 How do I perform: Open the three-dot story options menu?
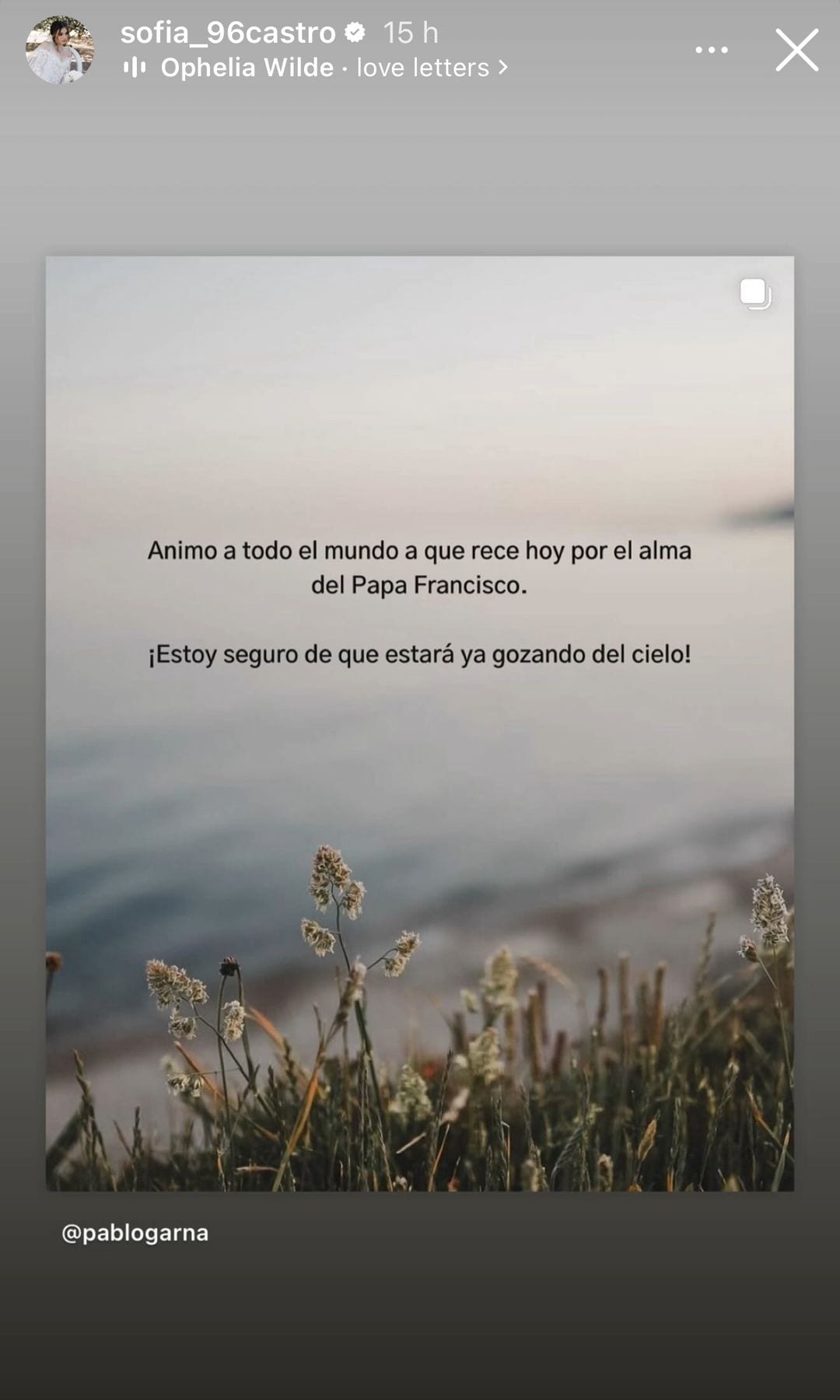coord(711,51)
